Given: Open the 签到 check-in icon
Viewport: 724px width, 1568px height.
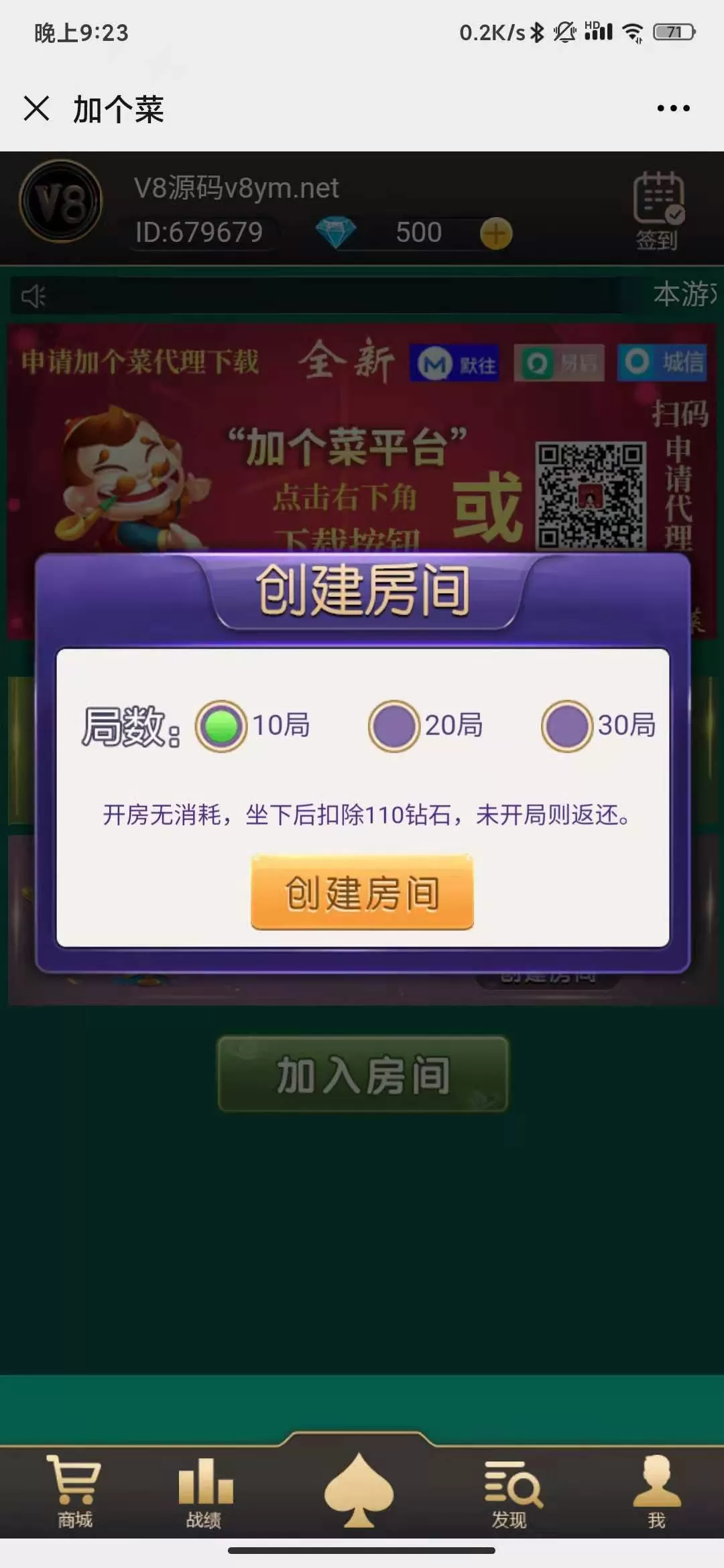Looking at the screenshot, I should [x=658, y=210].
